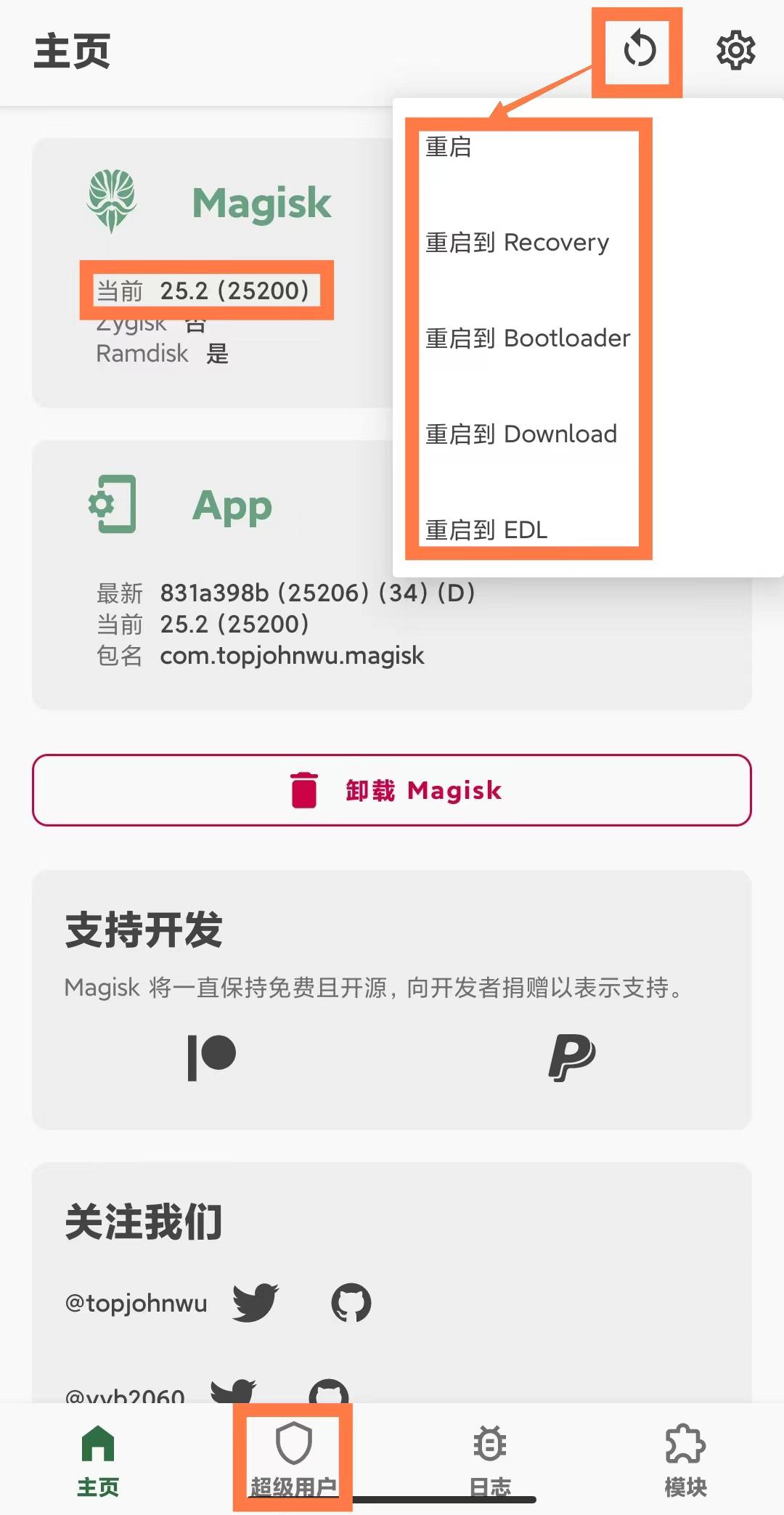Image resolution: width=784 pixels, height=1515 pixels.
Task: Open the PayPal donation link
Action: pyautogui.click(x=572, y=1057)
